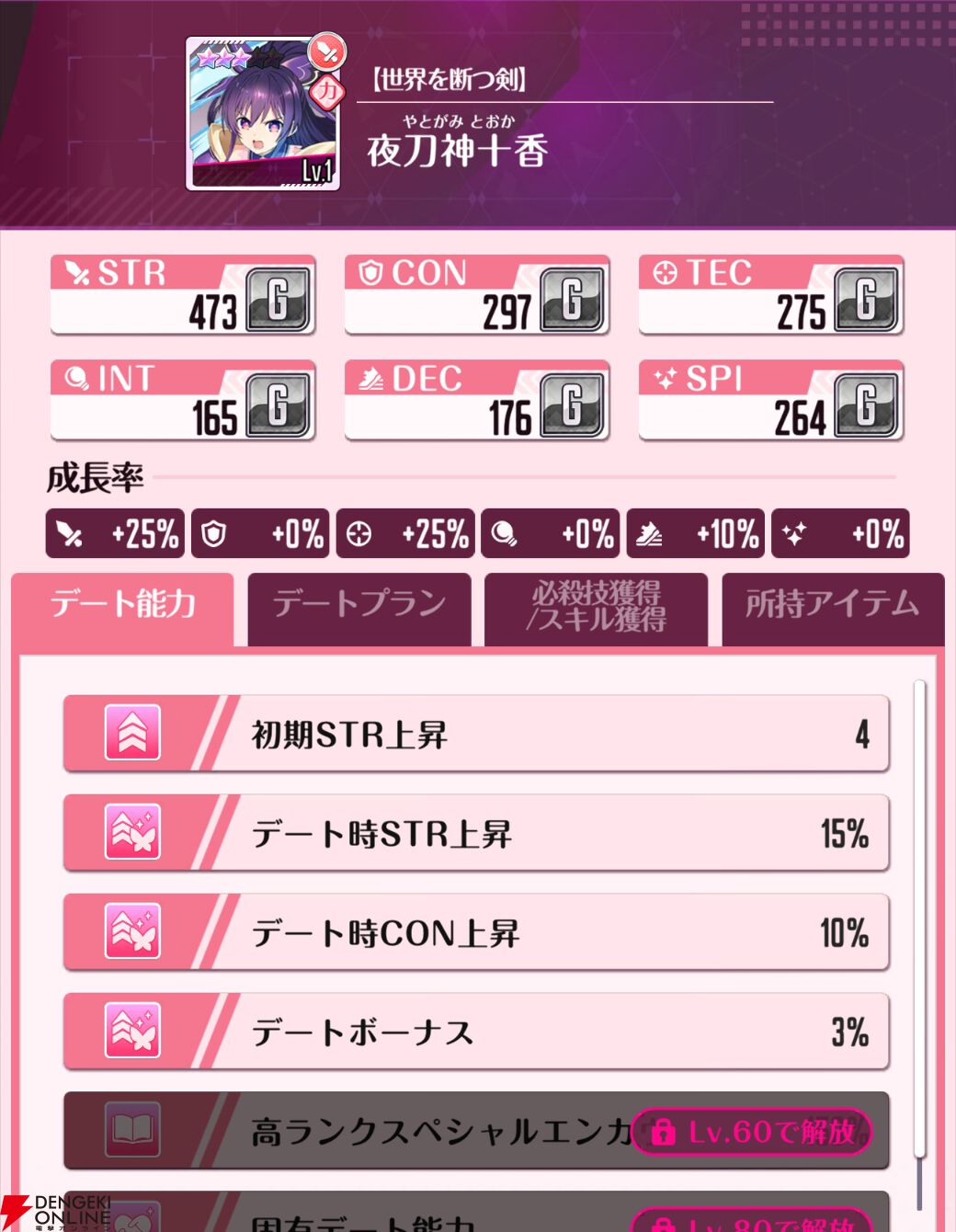
Task: Open the 初期STR上昇 ability row
Action: pyautogui.click(x=475, y=734)
